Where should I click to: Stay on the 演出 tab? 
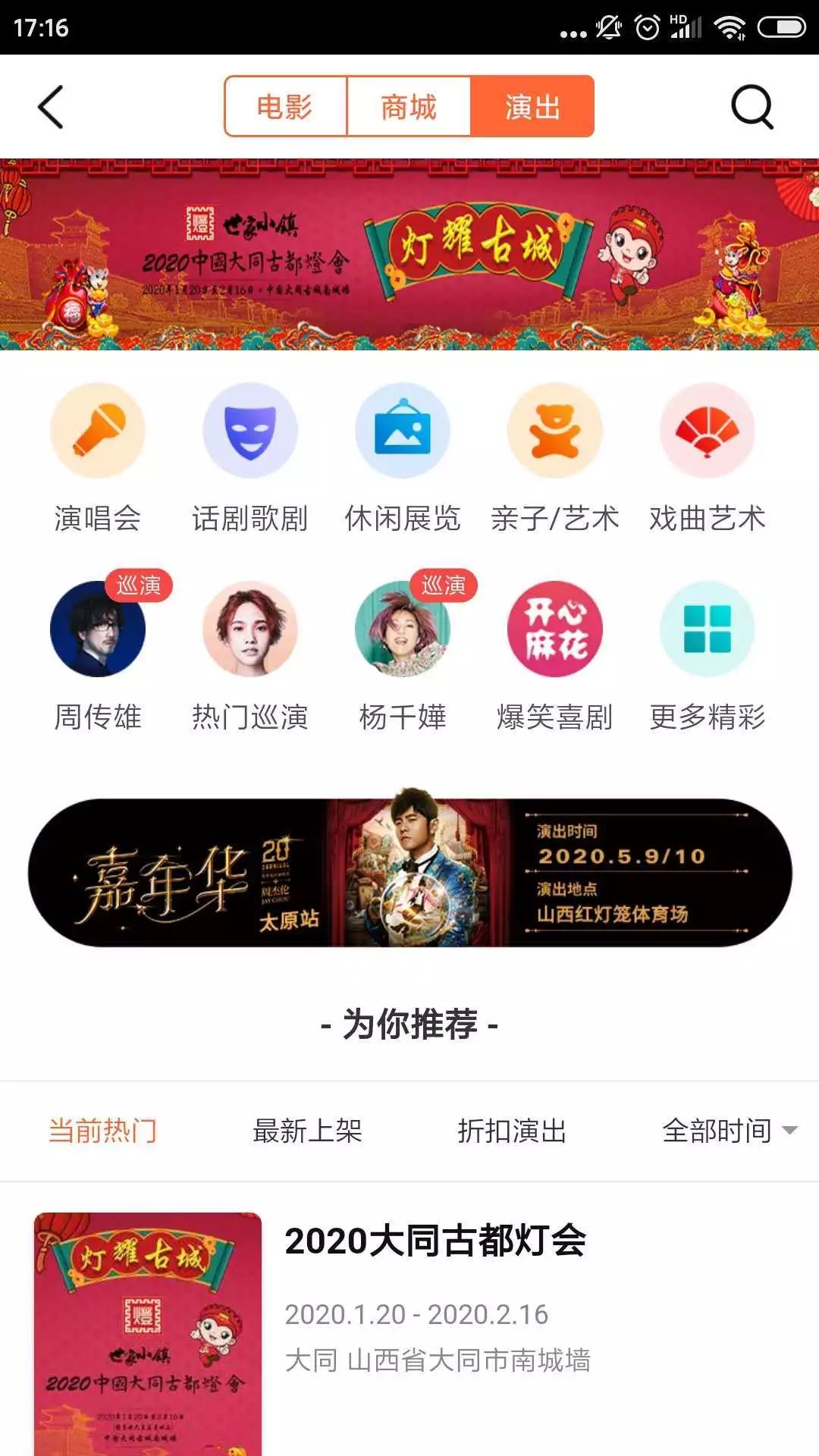533,107
